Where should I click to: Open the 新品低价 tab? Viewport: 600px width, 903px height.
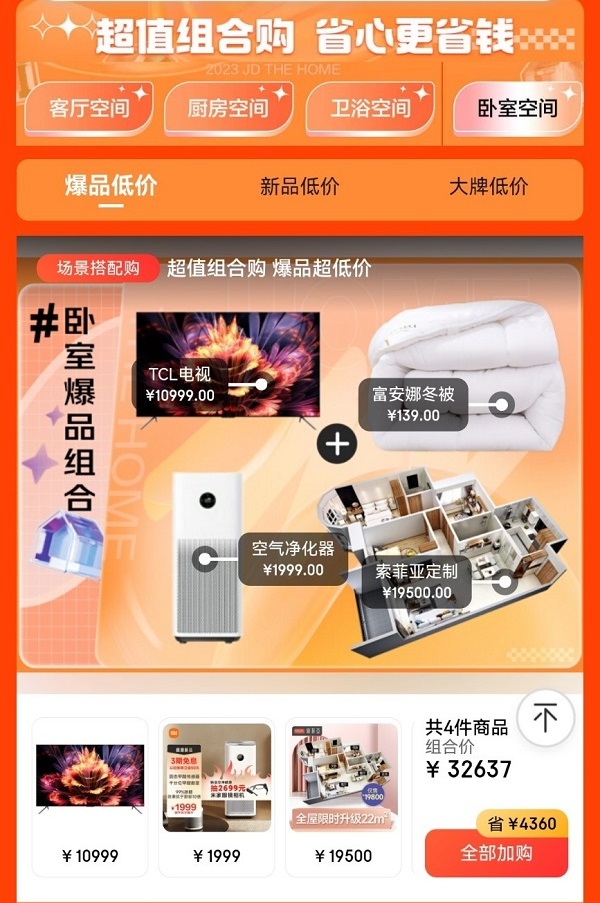pyautogui.click(x=299, y=186)
